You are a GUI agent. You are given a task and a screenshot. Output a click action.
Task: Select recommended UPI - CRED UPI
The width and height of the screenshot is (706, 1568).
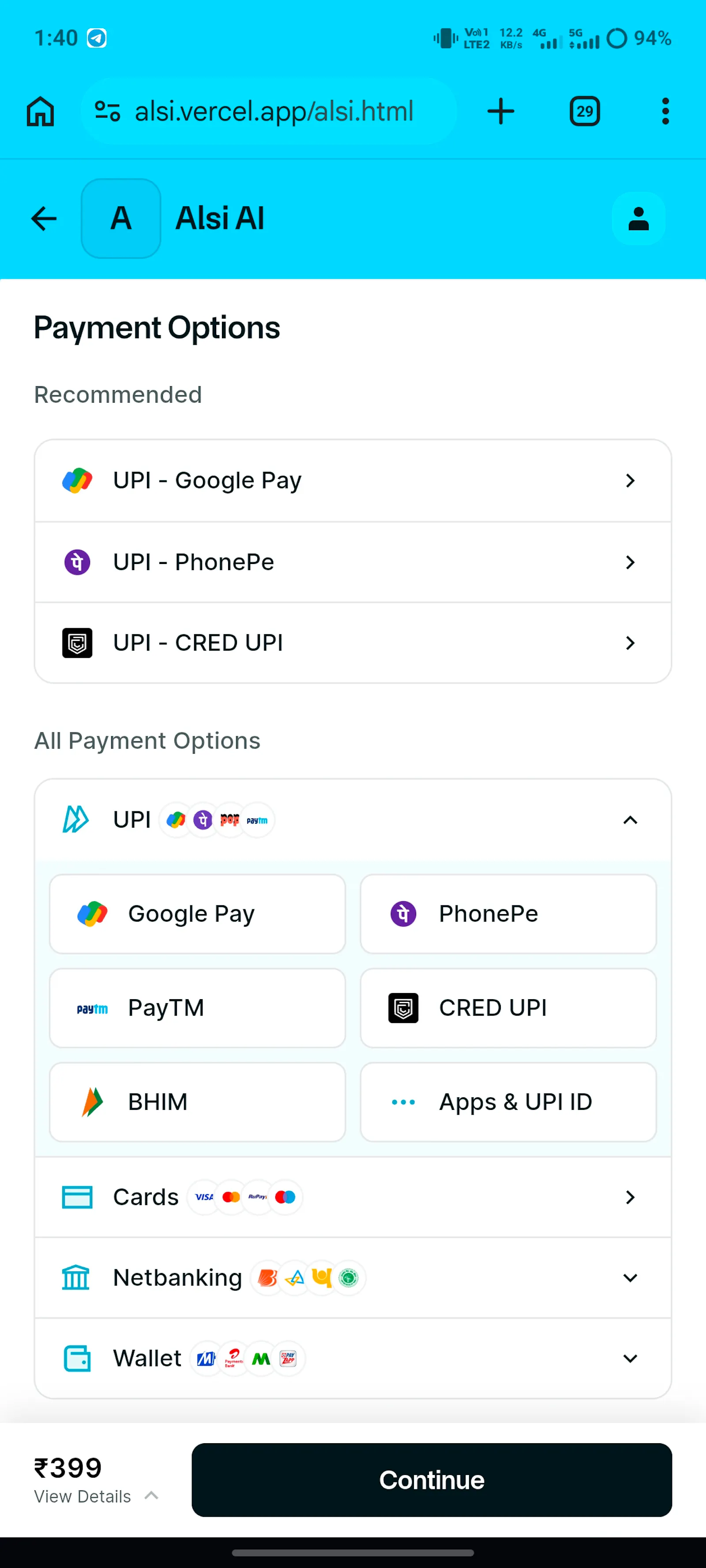click(353, 643)
